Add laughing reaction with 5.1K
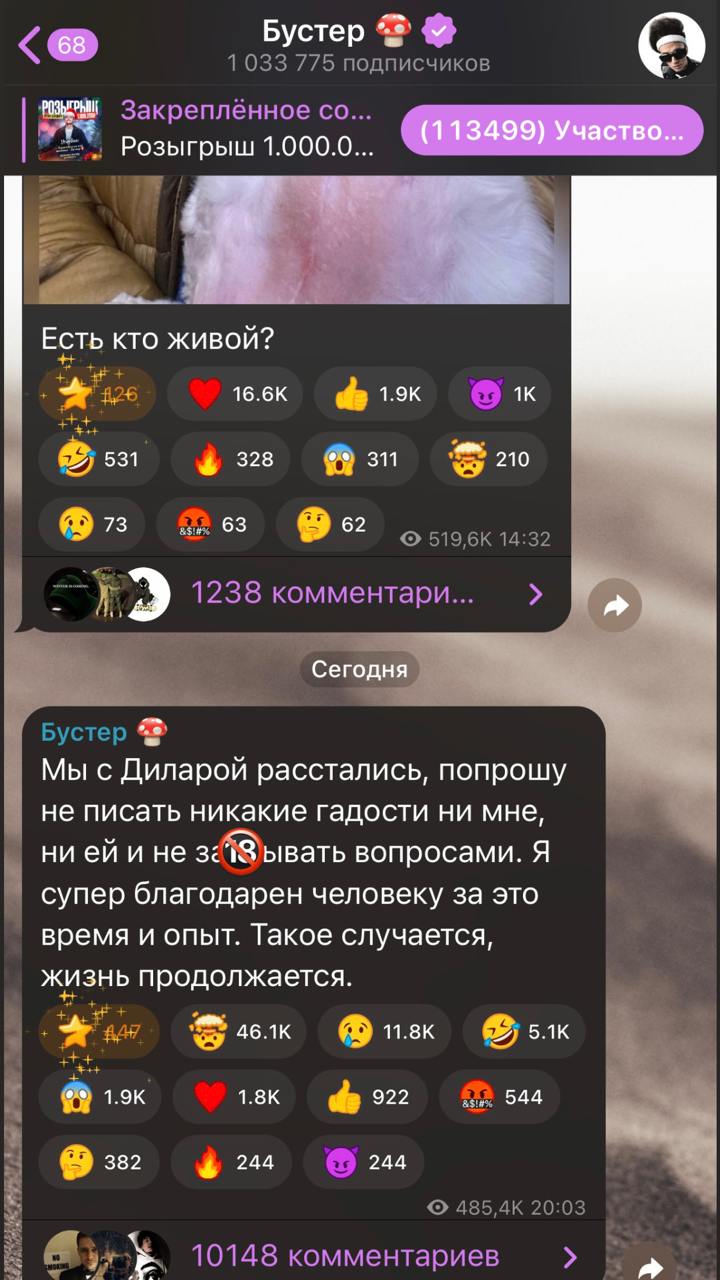Image resolution: width=720 pixels, height=1280 pixels. point(524,1032)
